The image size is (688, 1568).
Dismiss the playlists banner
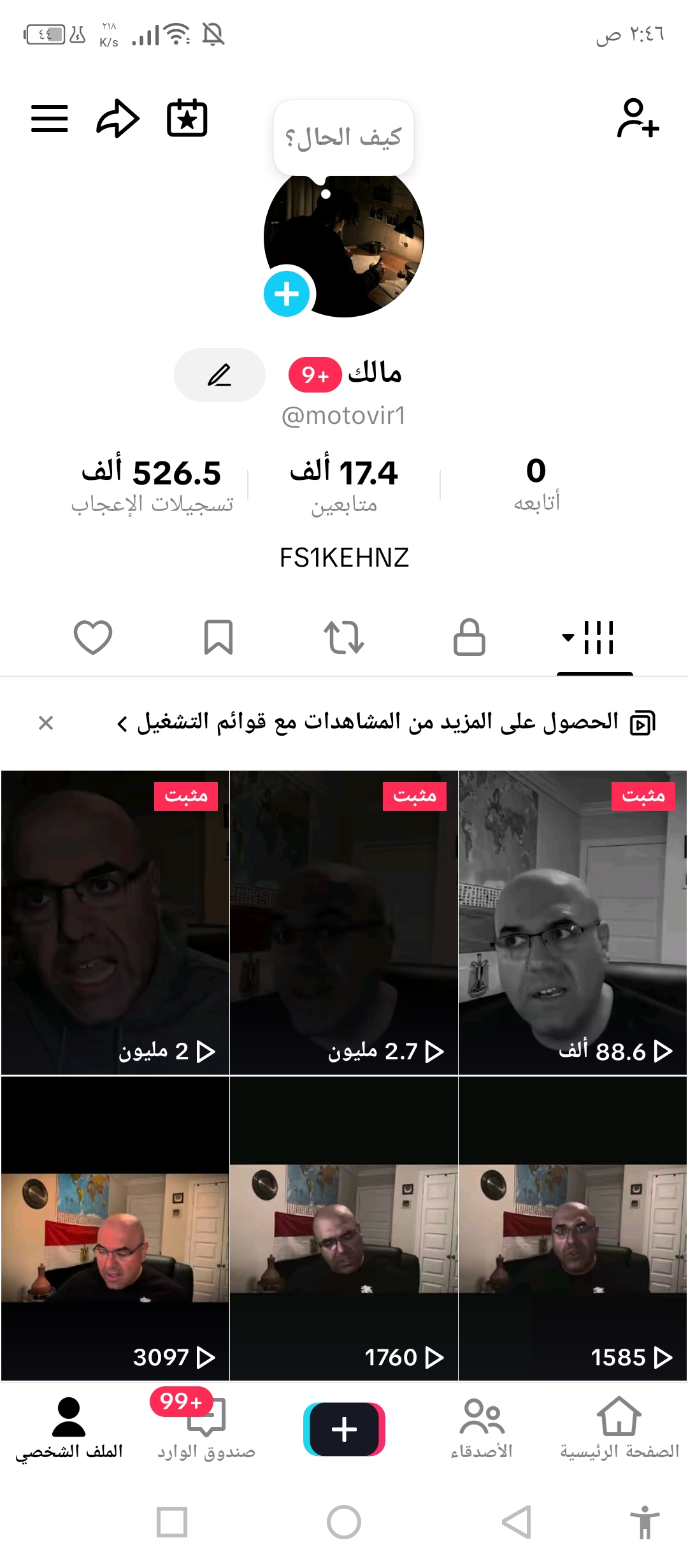46,723
